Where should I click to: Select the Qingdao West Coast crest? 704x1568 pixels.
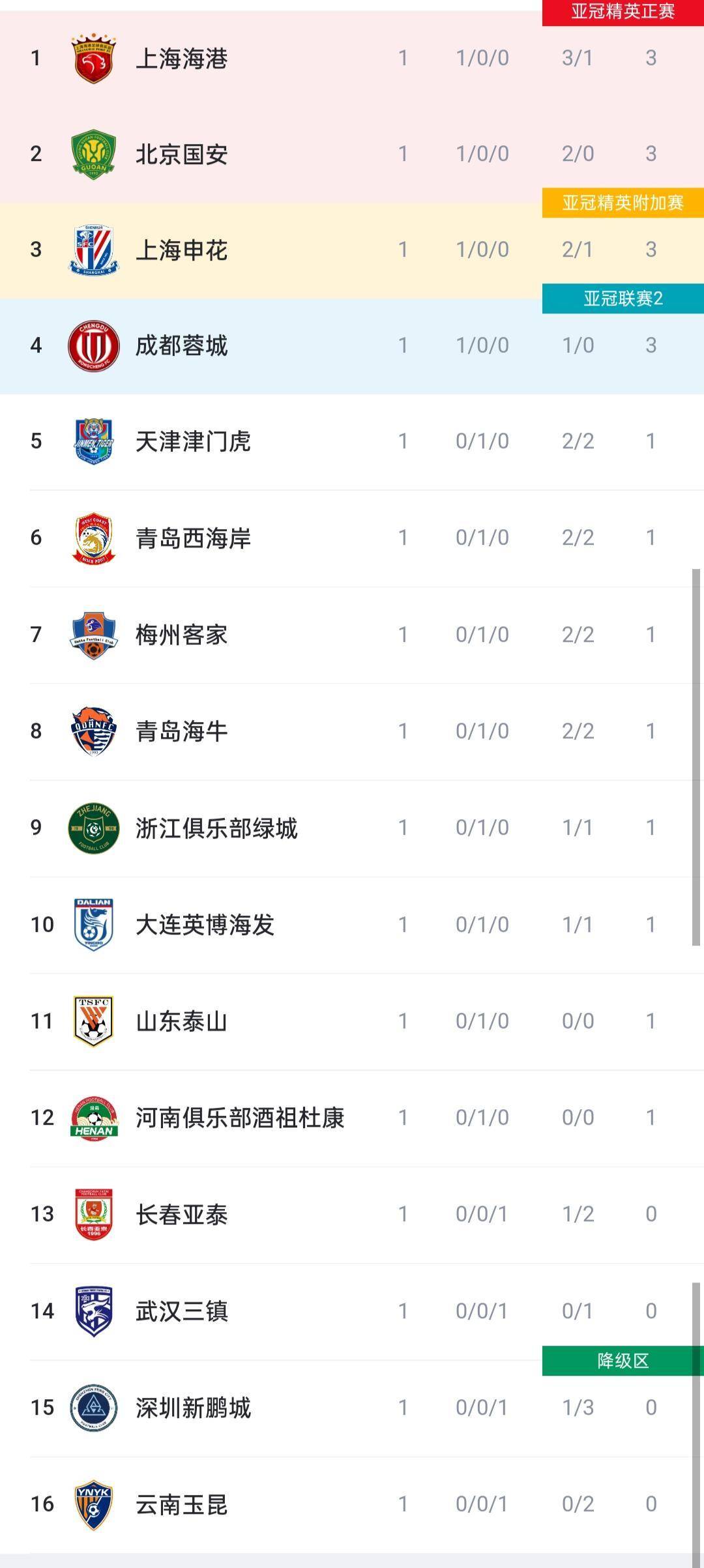coord(91,538)
